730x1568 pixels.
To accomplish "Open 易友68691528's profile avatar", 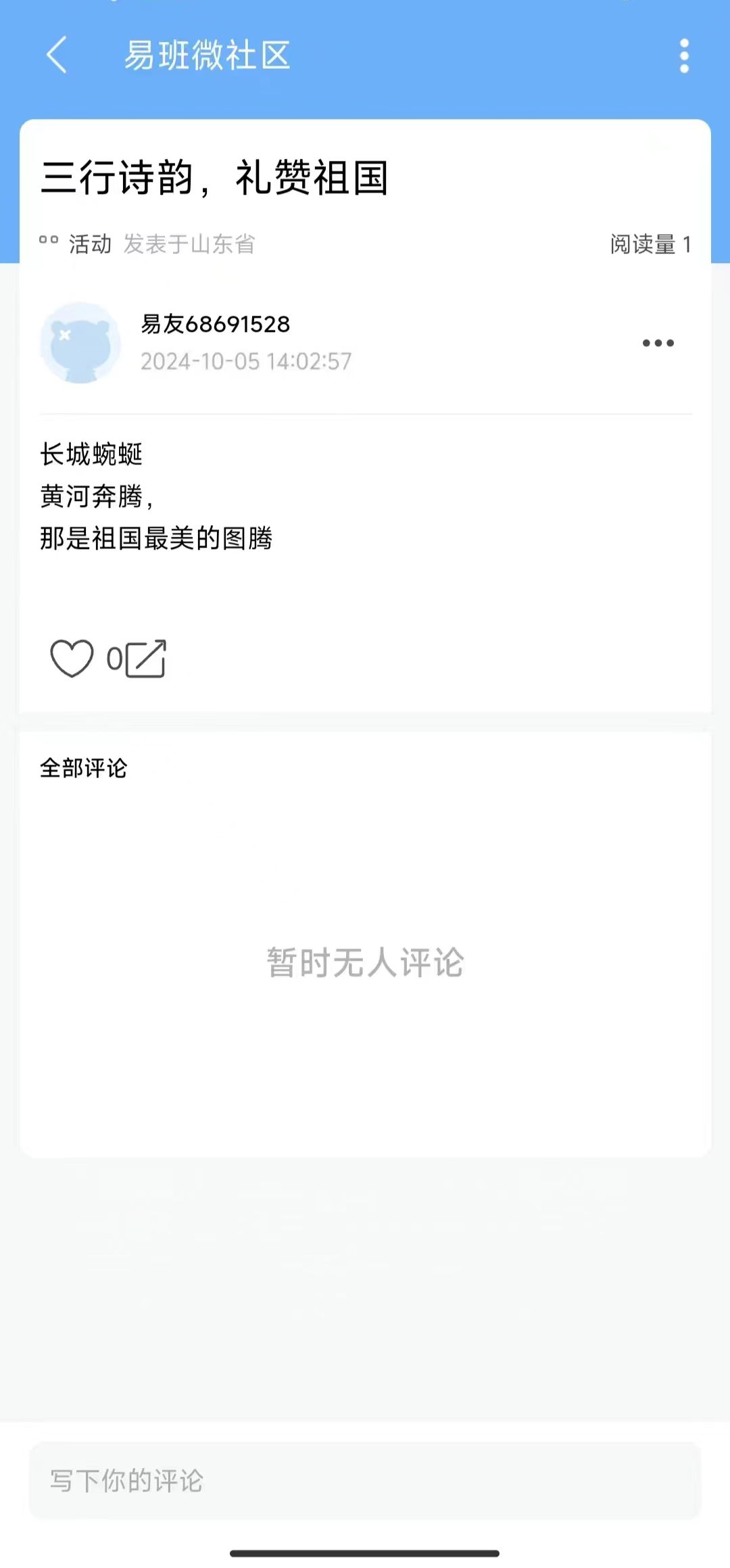I will 80,343.
